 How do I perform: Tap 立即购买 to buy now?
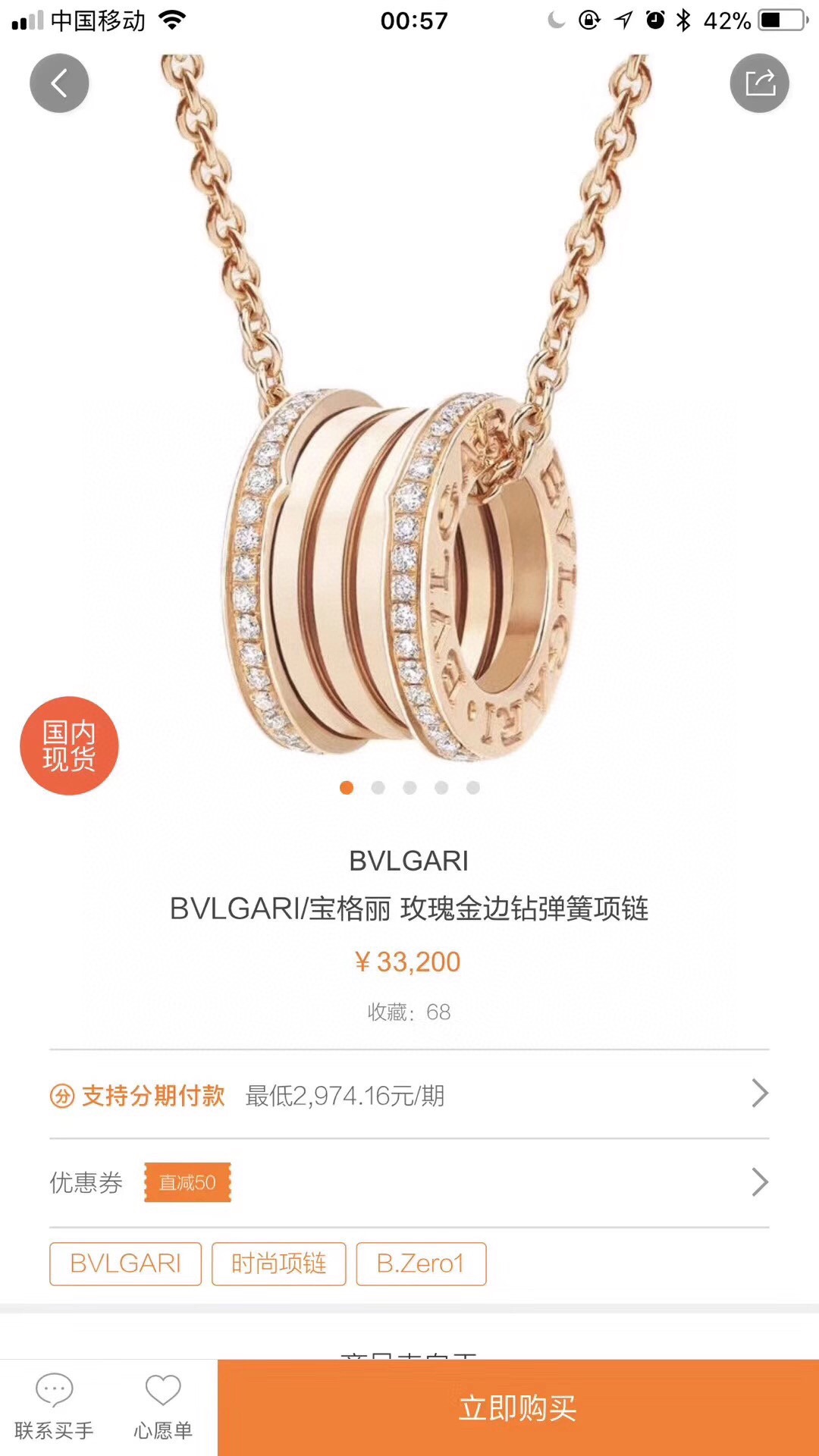click(x=518, y=1407)
